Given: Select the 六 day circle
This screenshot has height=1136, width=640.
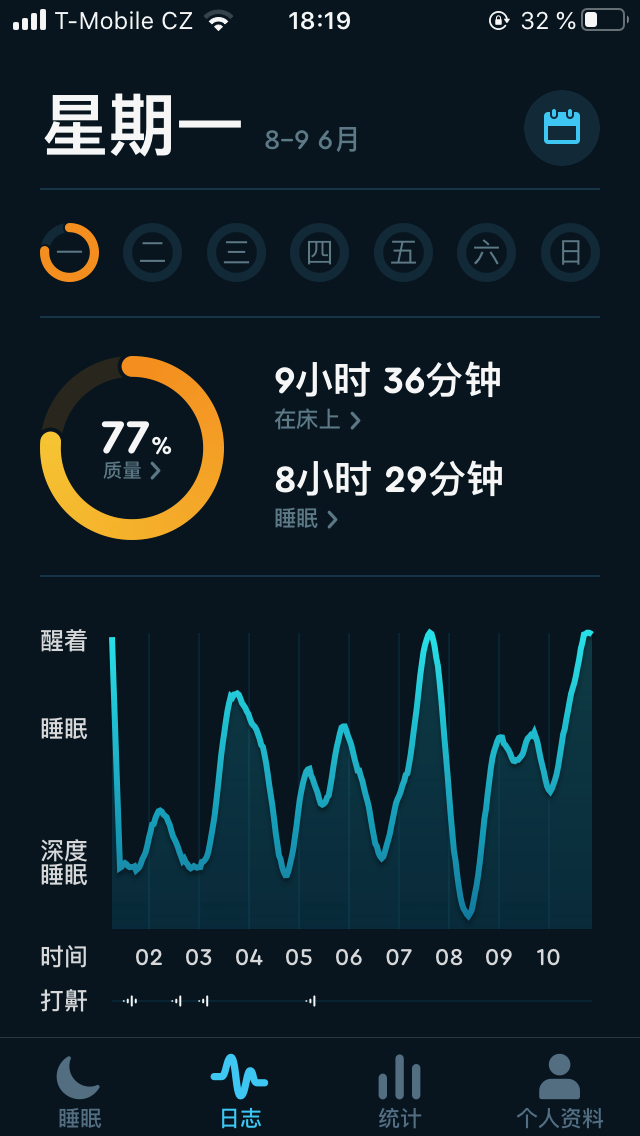Looking at the screenshot, I should 487,253.
